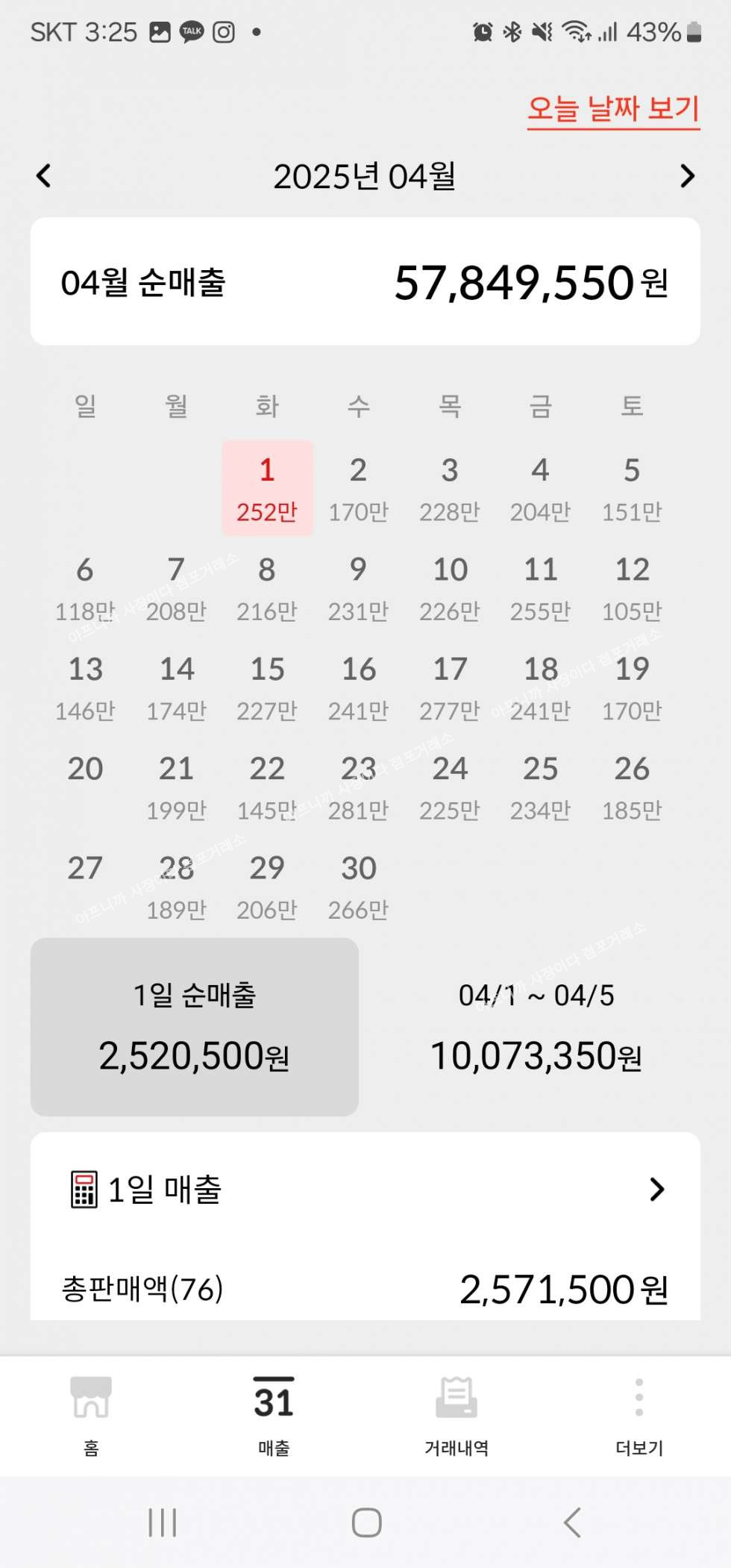Switch to the 홈 tab
The height and width of the screenshot is (1568, 731).
[91, 1415]
